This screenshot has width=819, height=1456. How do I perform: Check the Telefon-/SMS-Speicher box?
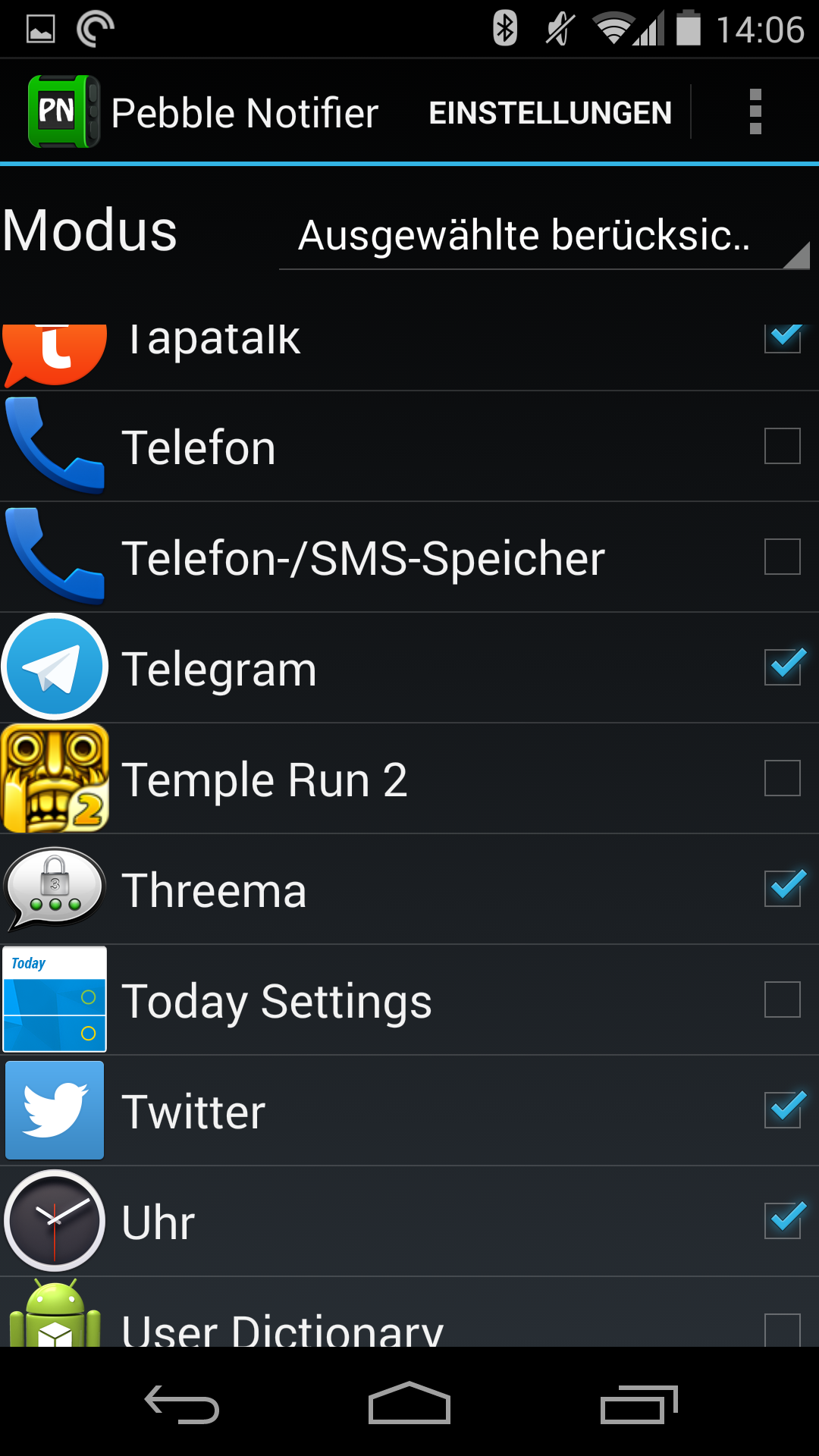coord(782,557)
